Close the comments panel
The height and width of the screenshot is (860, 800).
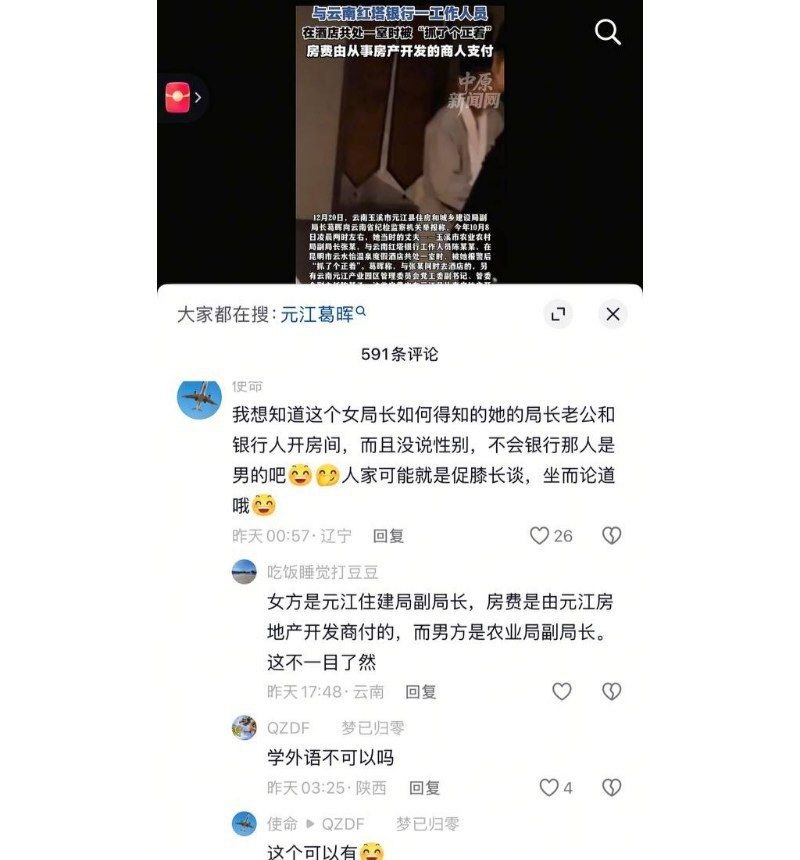tap(613, 314)
